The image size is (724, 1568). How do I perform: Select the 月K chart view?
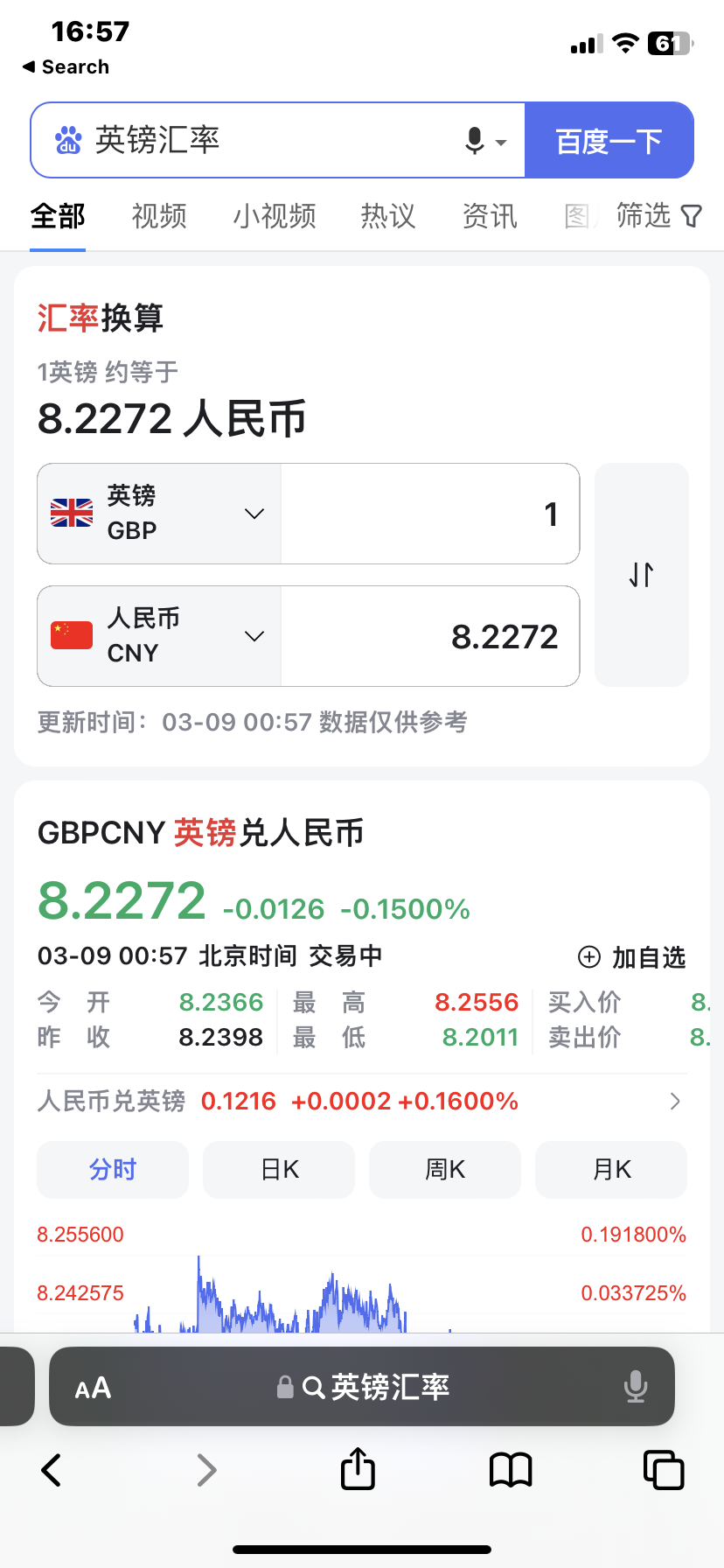click(611, 1170)
